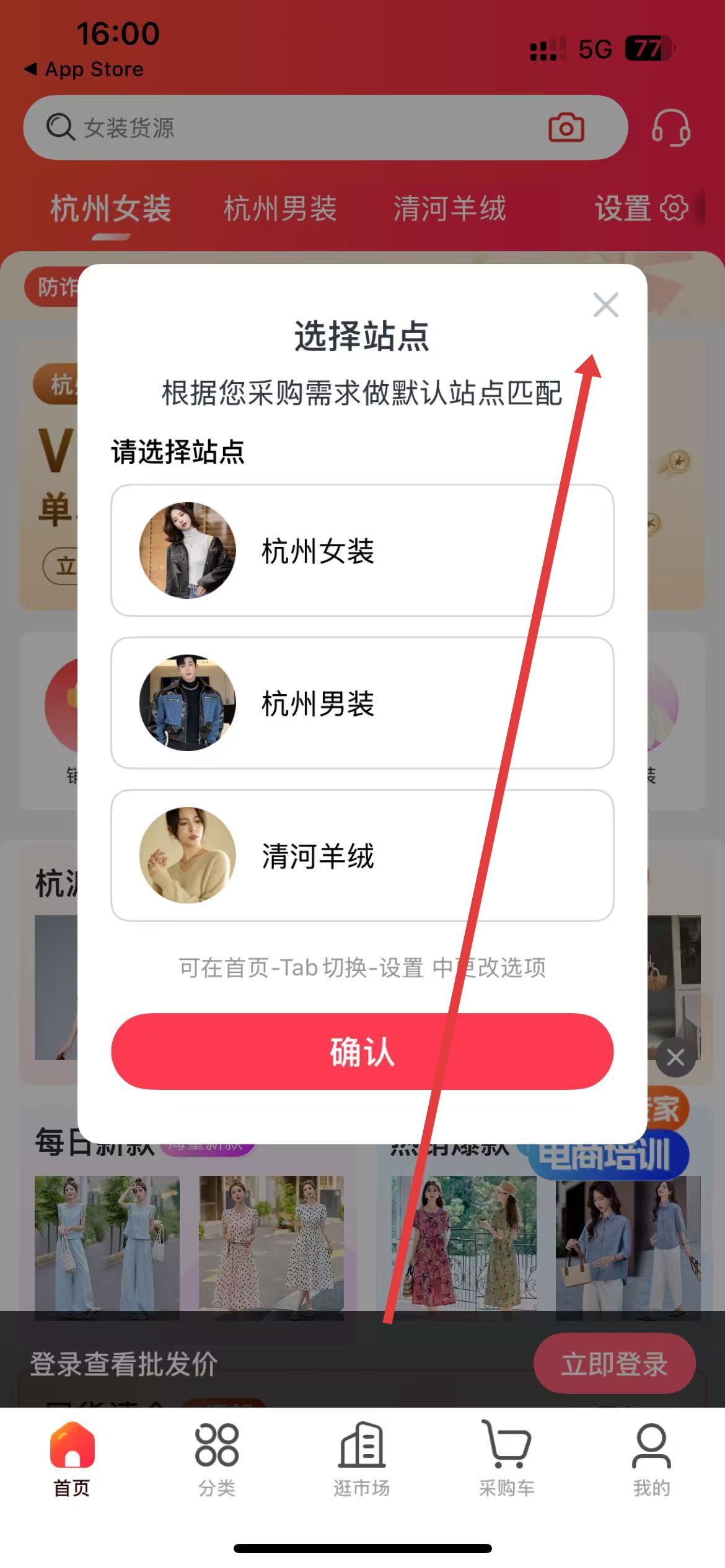Click the magnifying glass search icon

pyautogui.click(x=59, y=127)
